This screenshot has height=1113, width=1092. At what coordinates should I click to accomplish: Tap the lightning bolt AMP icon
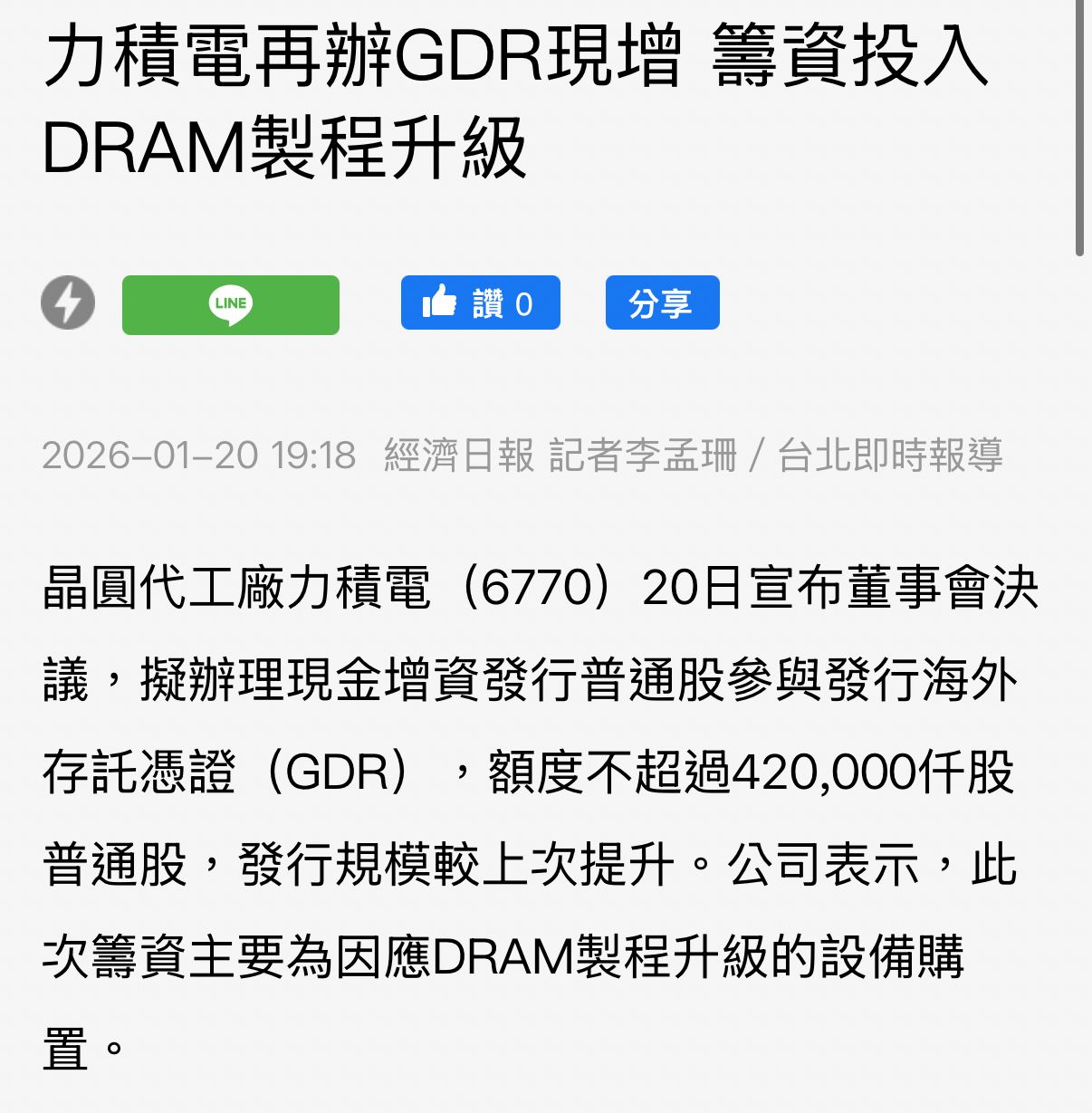click(x=68, y=302)
